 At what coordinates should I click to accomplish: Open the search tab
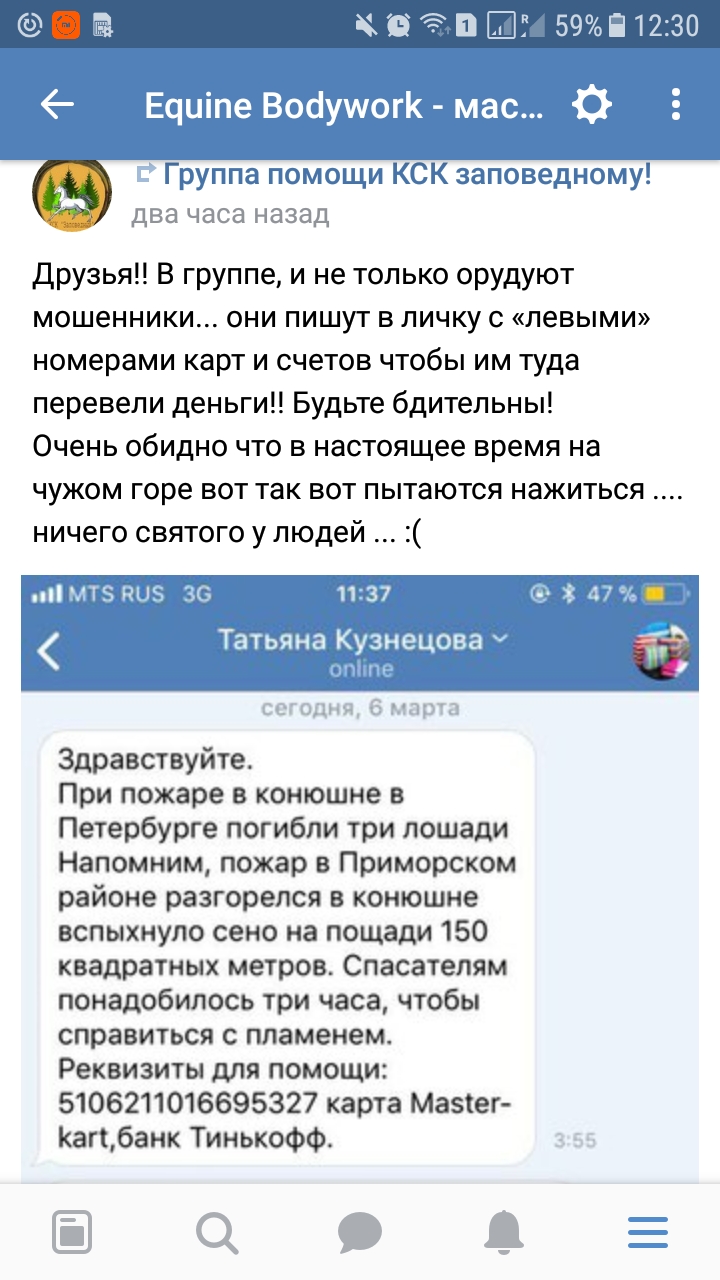pyautogui.click(x=216, y=1231)
